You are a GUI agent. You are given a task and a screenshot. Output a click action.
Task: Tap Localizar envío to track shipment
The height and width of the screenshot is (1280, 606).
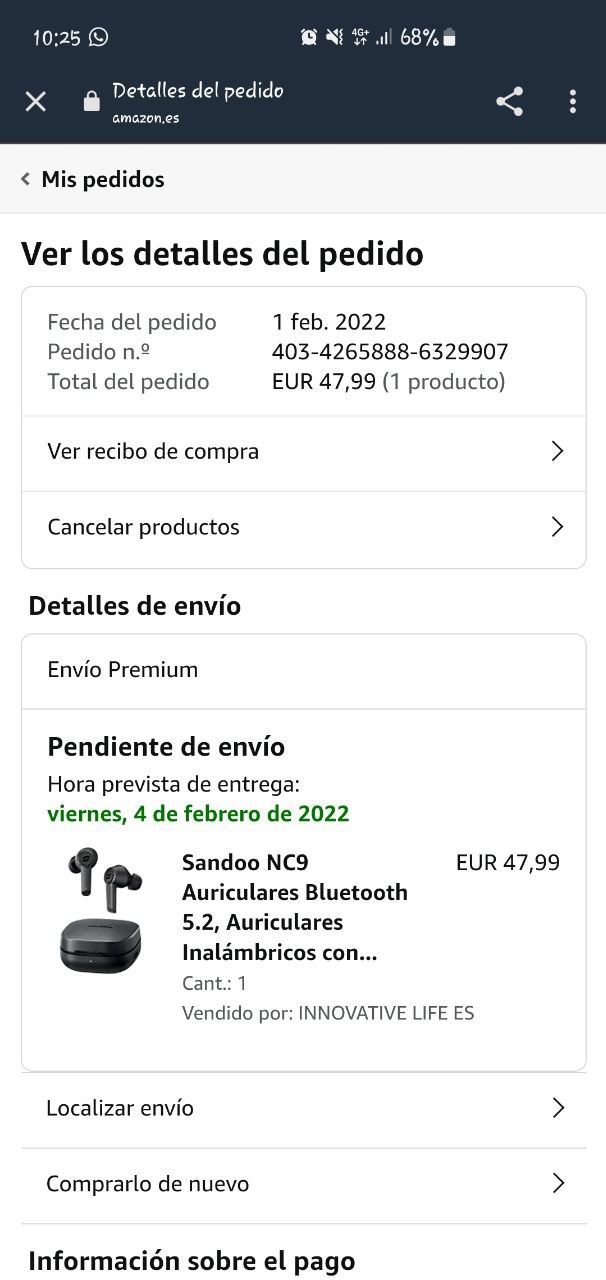303,1108
